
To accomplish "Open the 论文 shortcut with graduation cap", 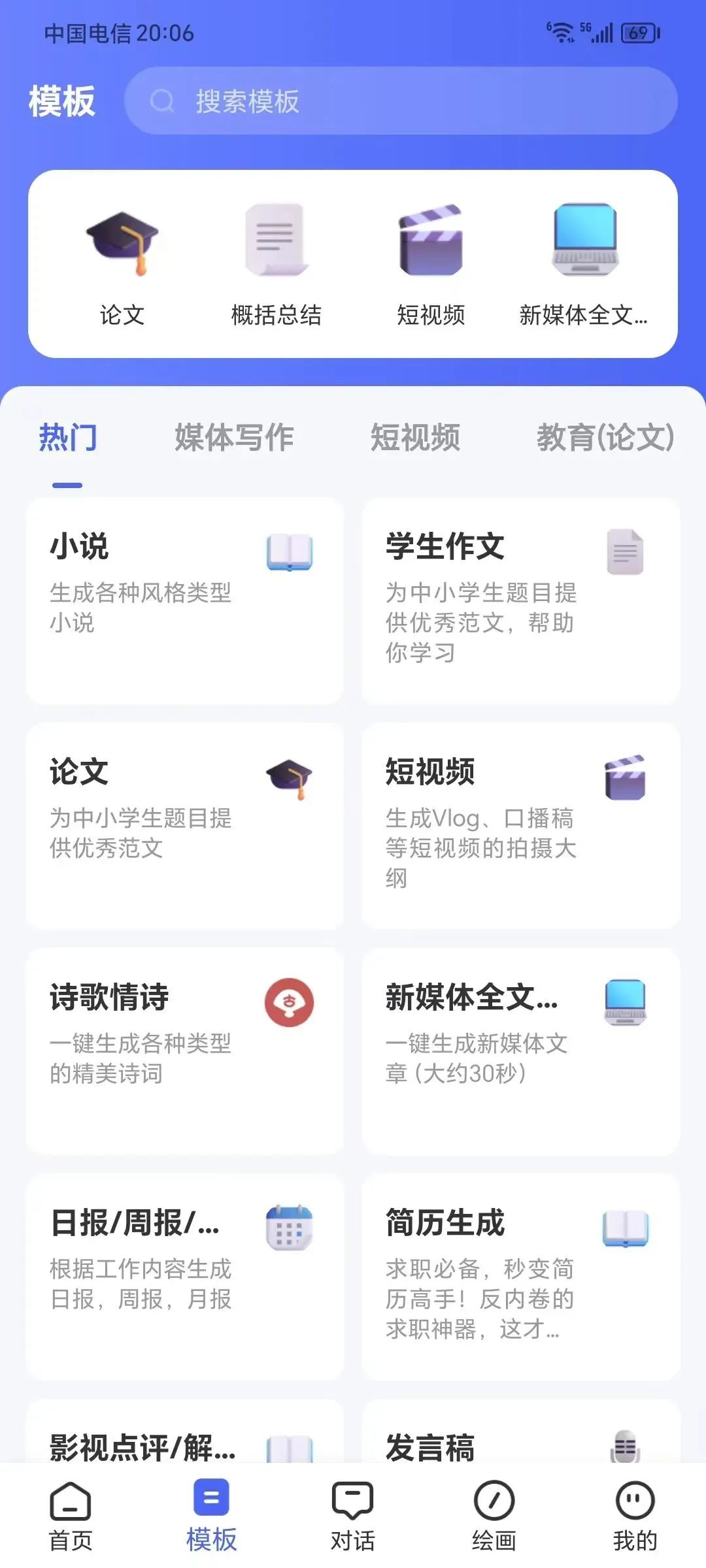I will tap(122, 266).
